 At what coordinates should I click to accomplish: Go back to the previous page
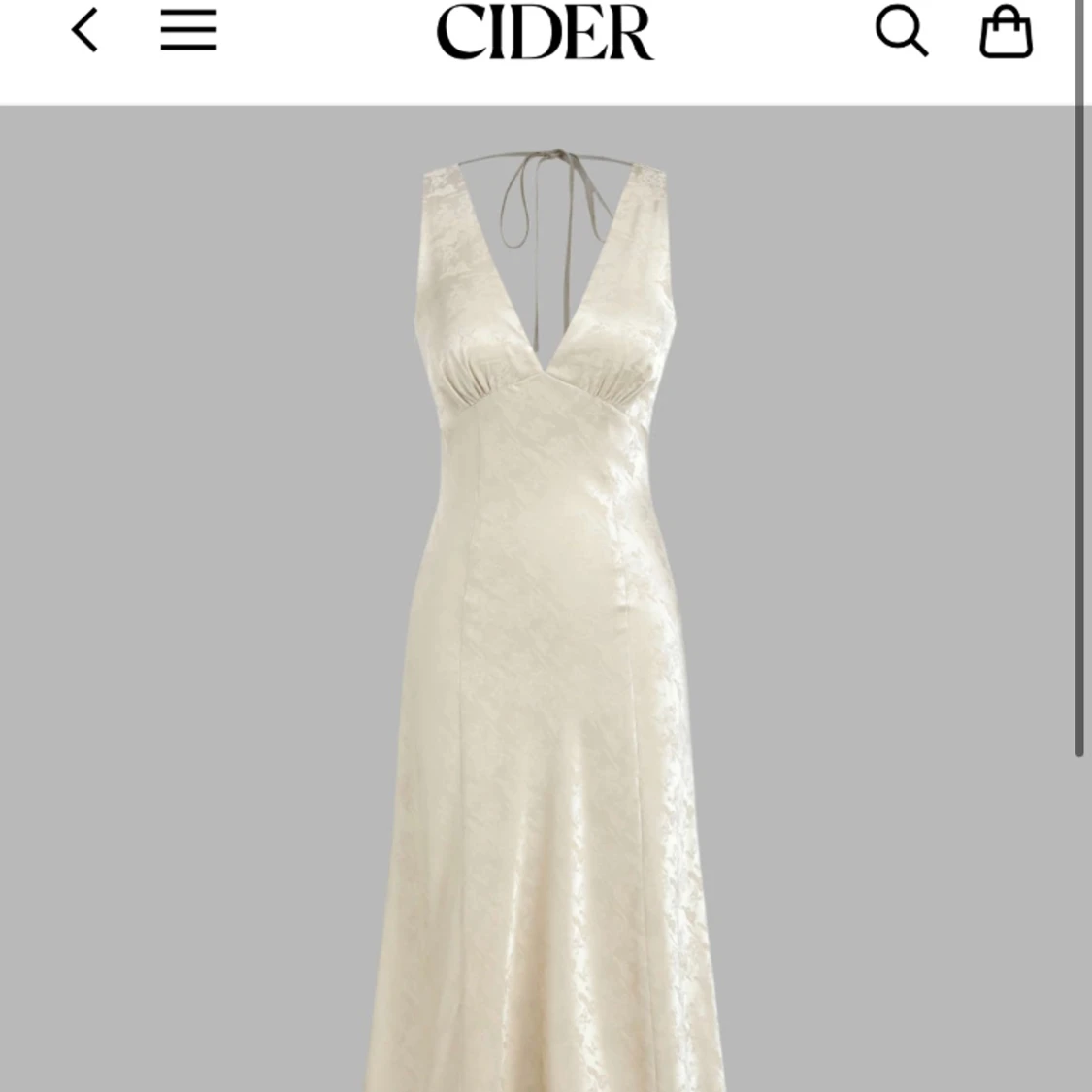point(85,30)
